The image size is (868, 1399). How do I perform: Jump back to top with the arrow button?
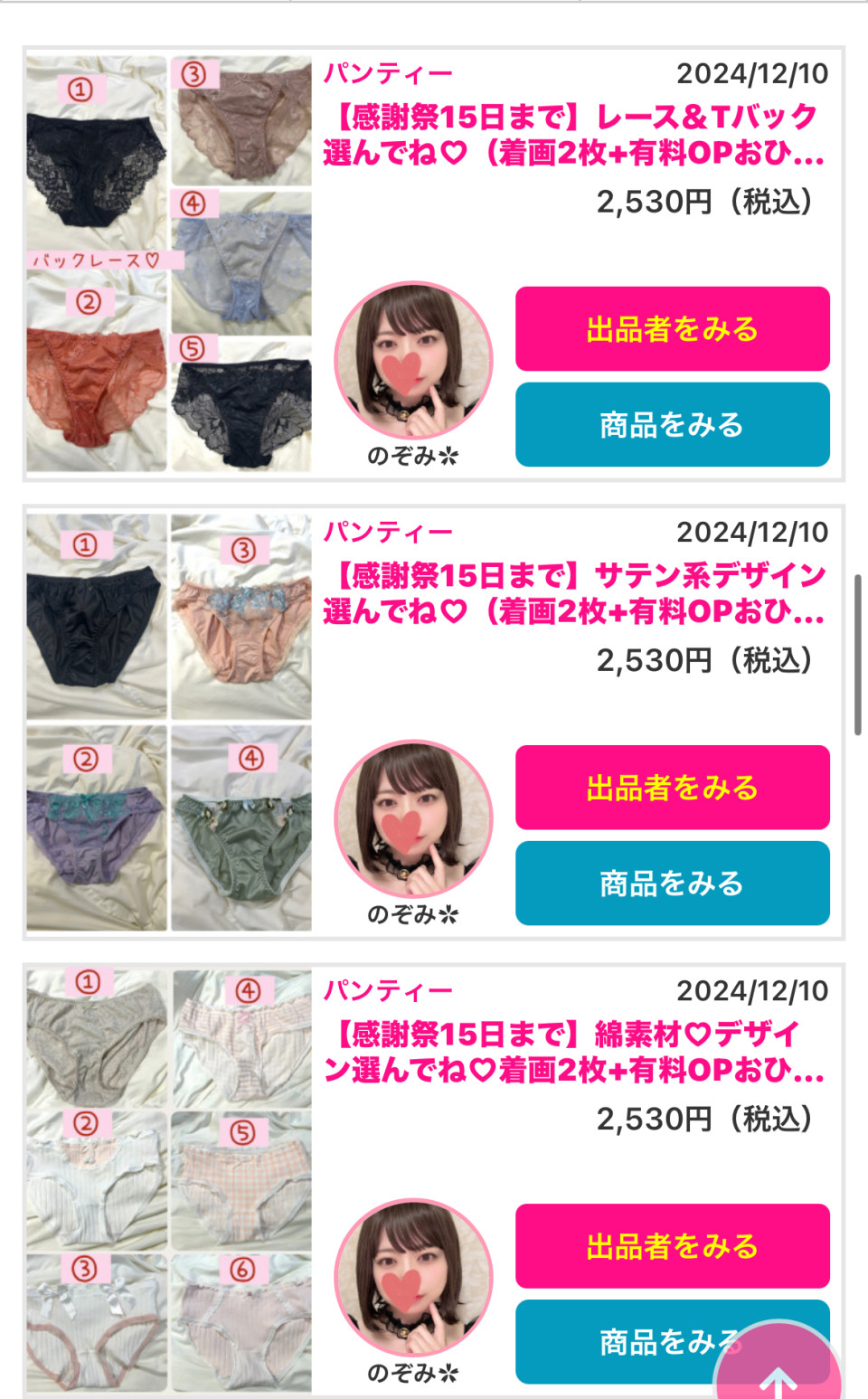click(778, 1370)
